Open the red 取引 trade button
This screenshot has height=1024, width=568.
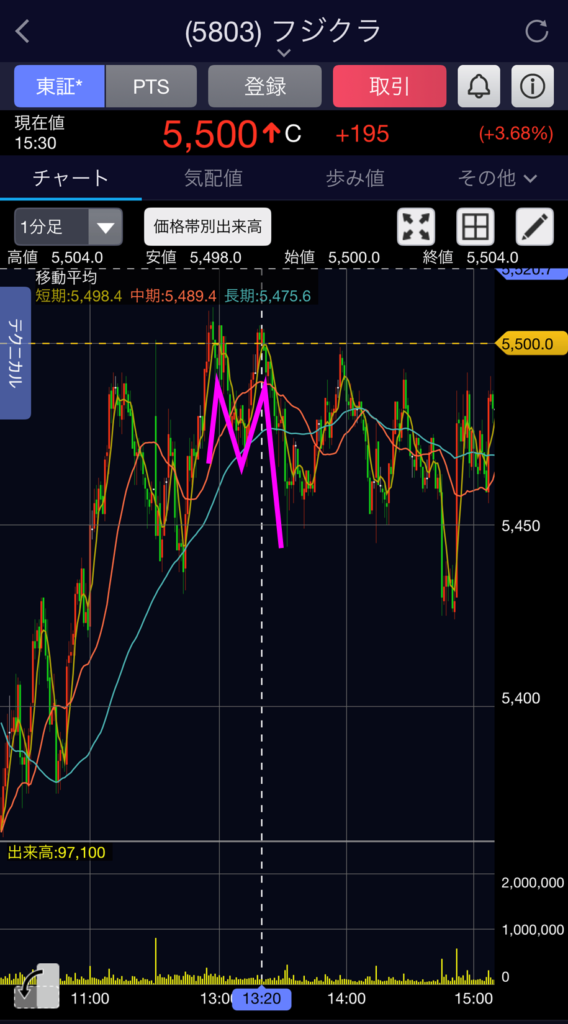click(389, 86)
